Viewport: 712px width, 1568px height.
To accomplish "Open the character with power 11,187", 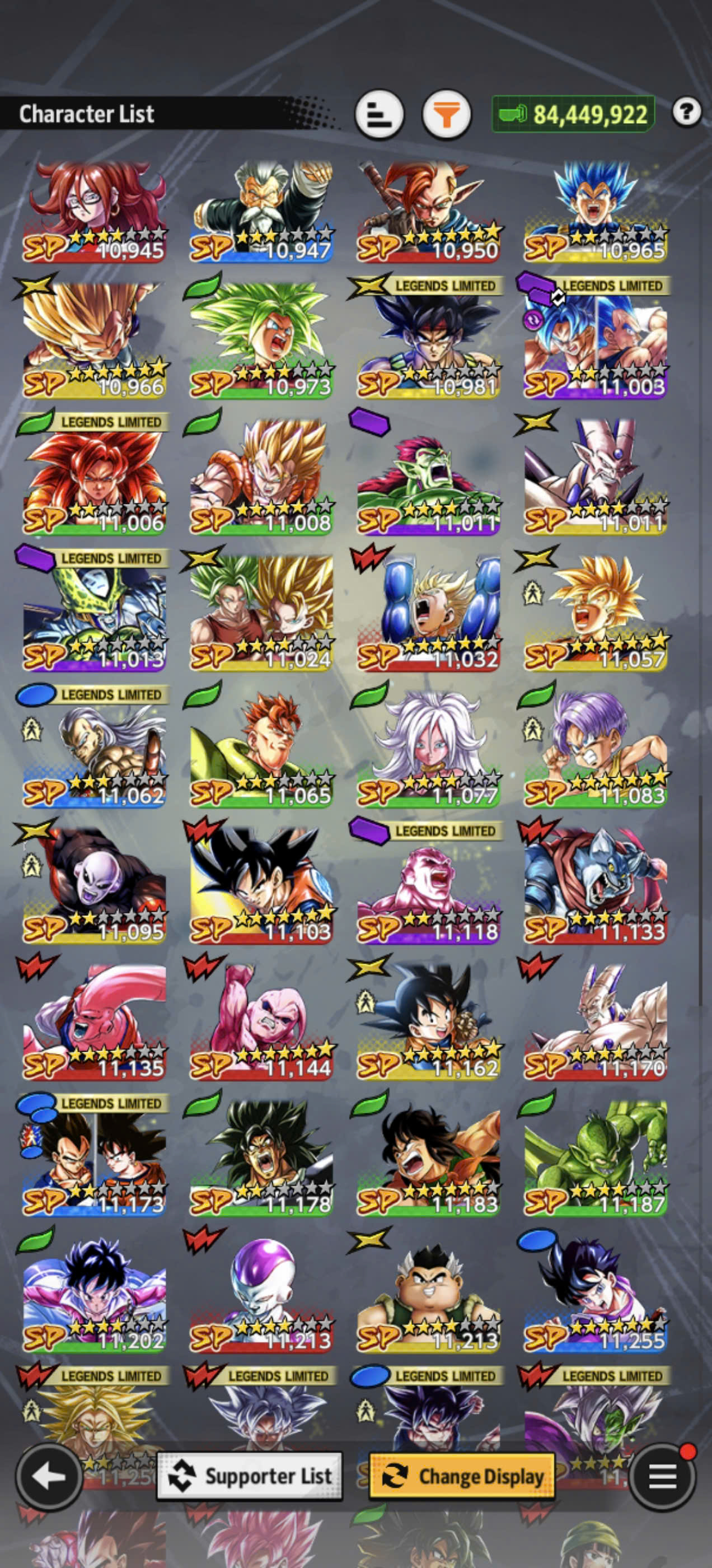I will pos(595,1156).
